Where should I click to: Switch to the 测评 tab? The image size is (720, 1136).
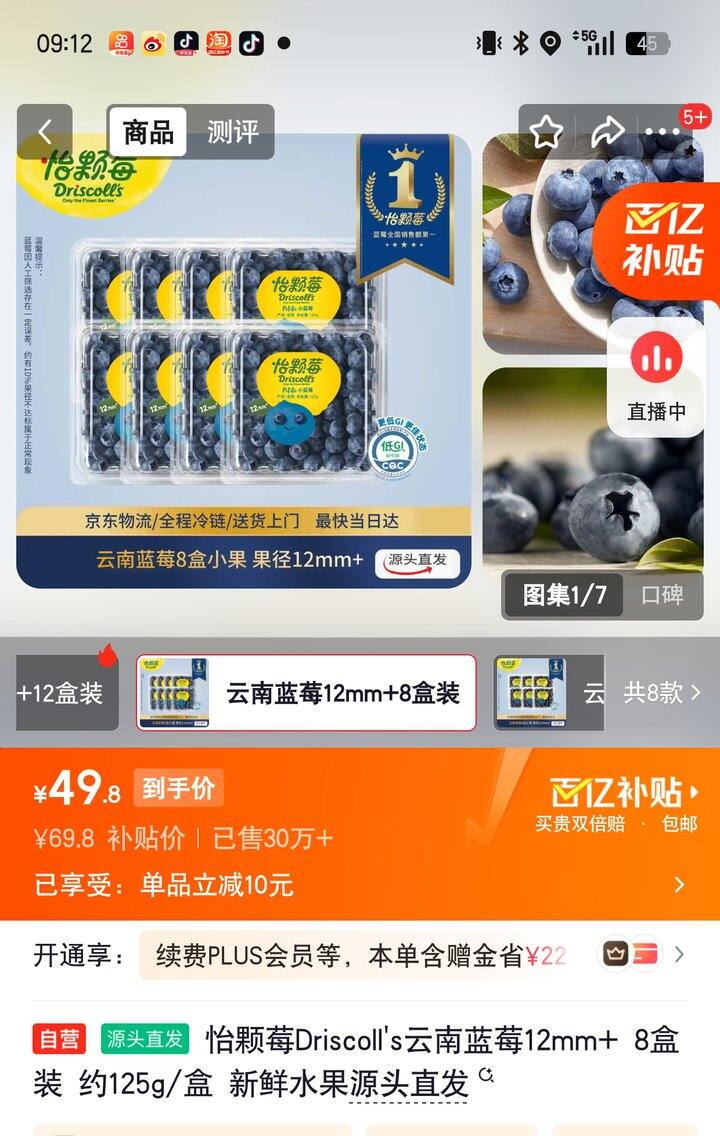coord(232,132)
